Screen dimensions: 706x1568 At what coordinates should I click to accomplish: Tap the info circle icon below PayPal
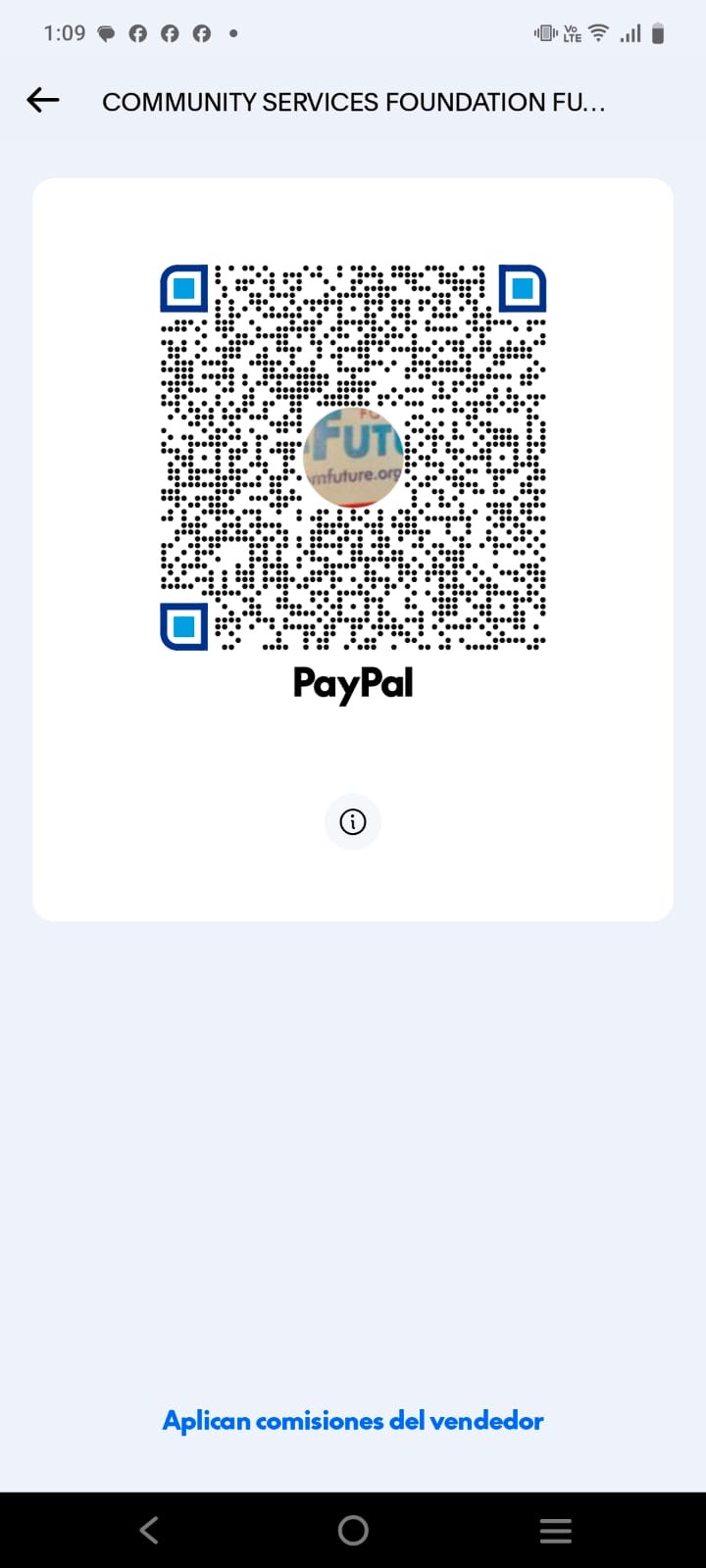[x=352, y=822]
